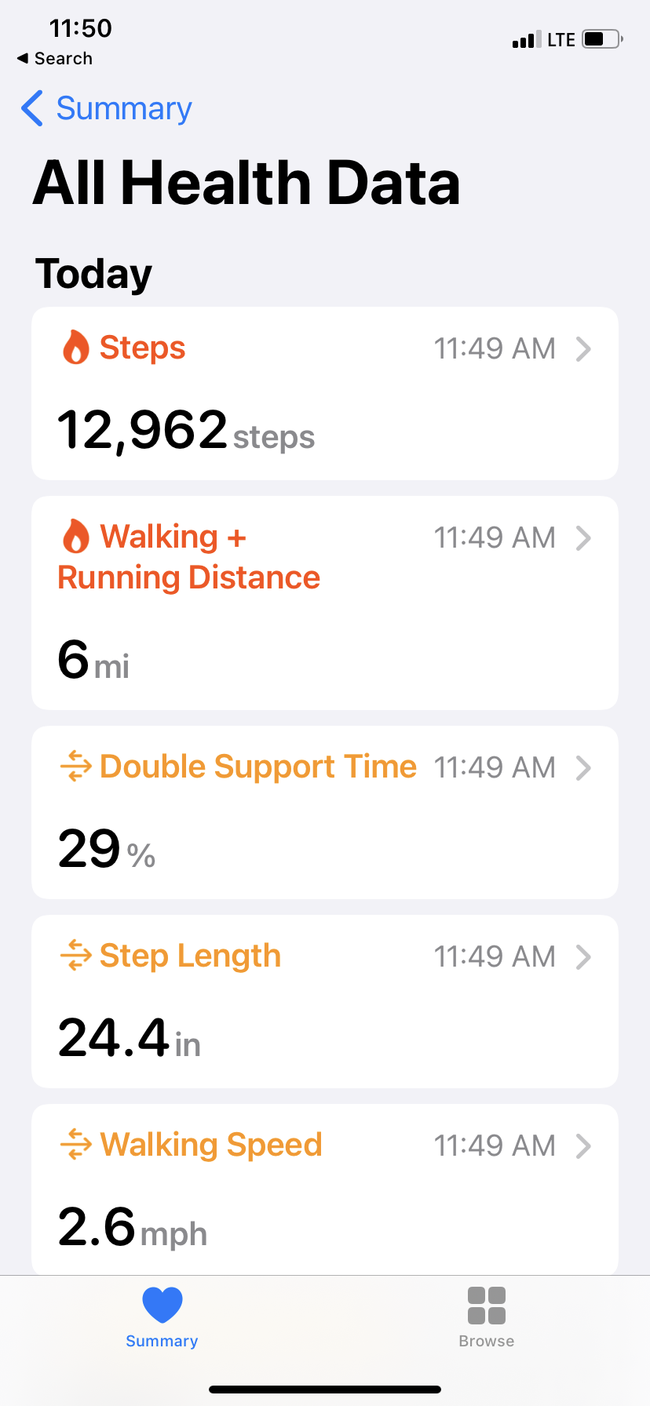Open the Step Length entry
Image resolution: width=650 pixels, height=1406 pixels.
click(x=325, y=1001)
